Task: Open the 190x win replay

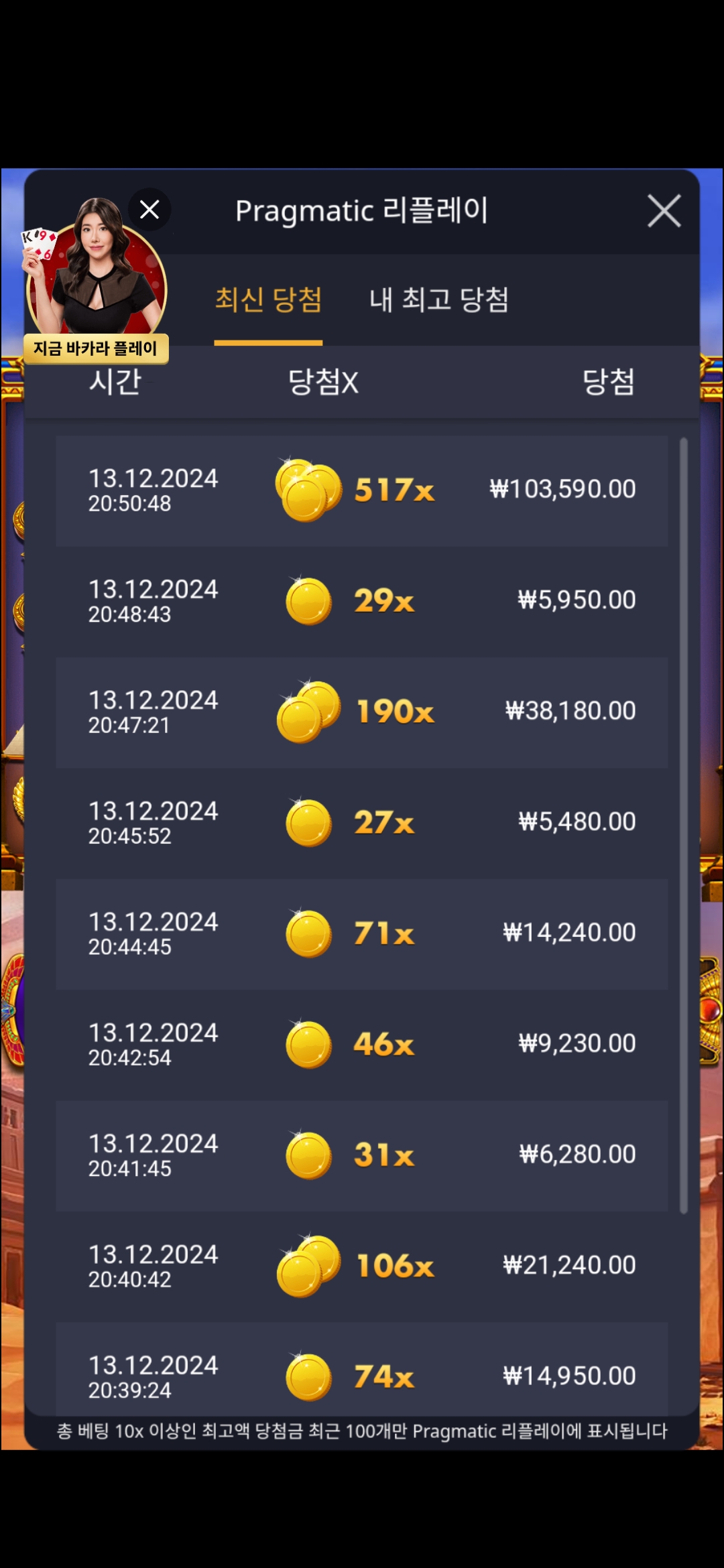Action: point(362,712)
